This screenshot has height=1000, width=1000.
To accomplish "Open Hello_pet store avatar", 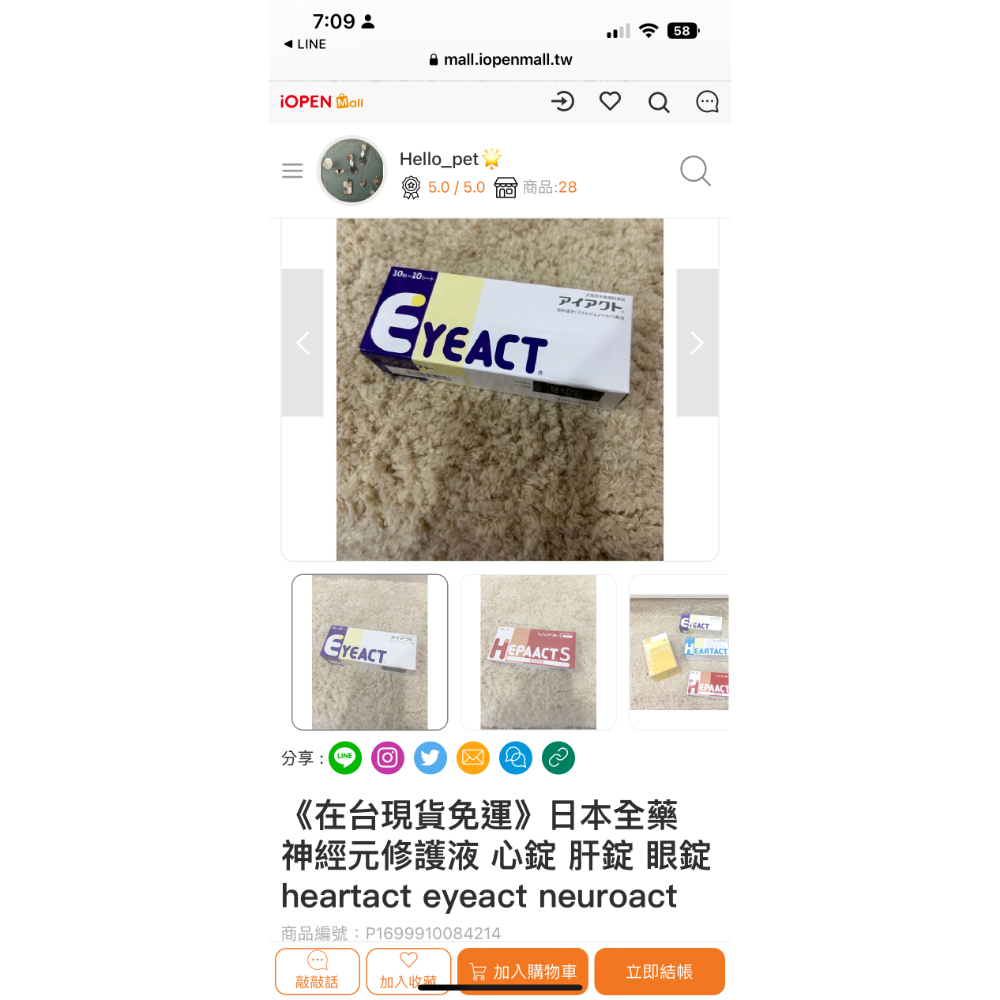I will pos(352,171).
